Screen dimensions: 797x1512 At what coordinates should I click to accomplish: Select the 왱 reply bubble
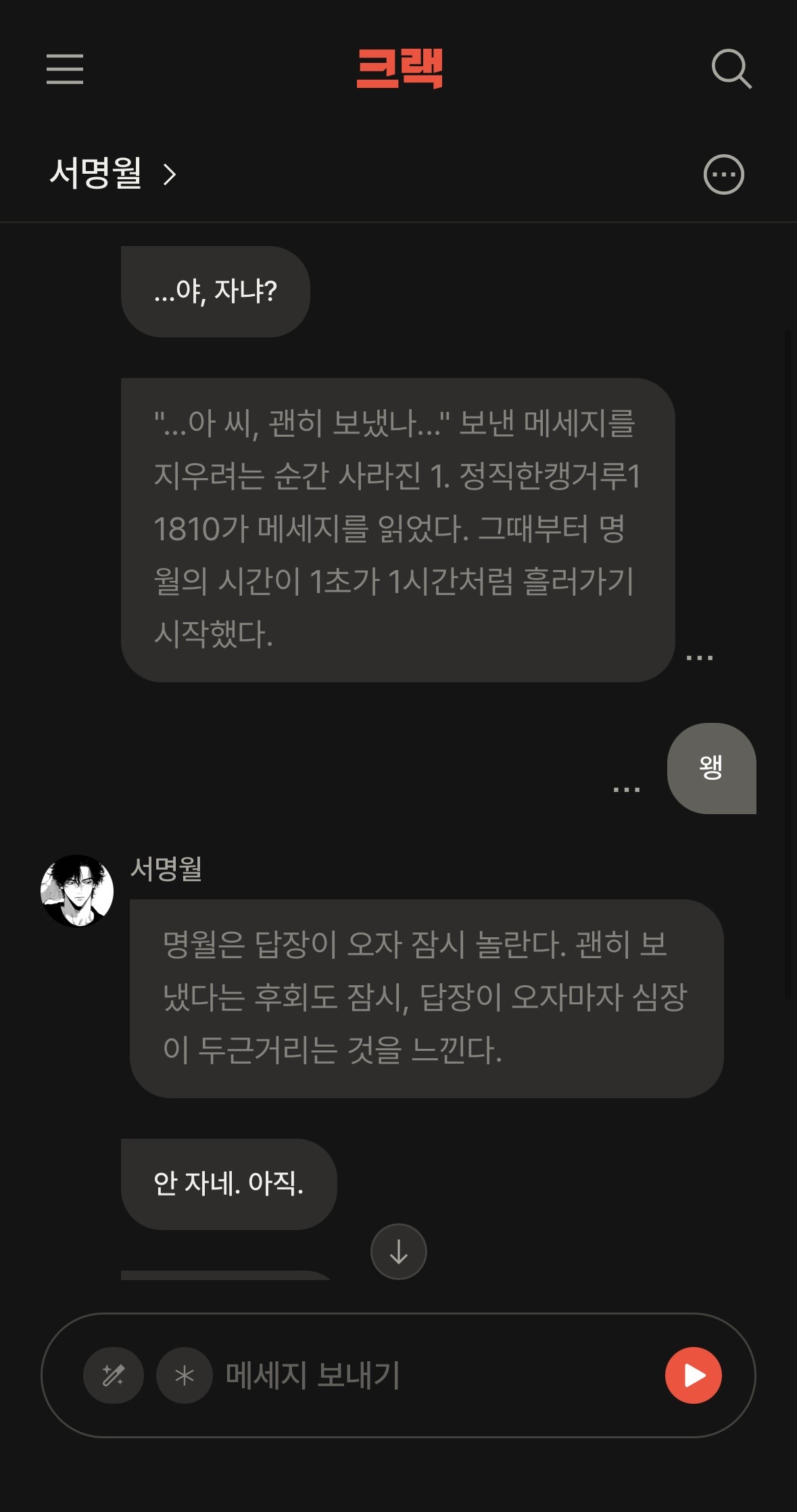point(710,768)
